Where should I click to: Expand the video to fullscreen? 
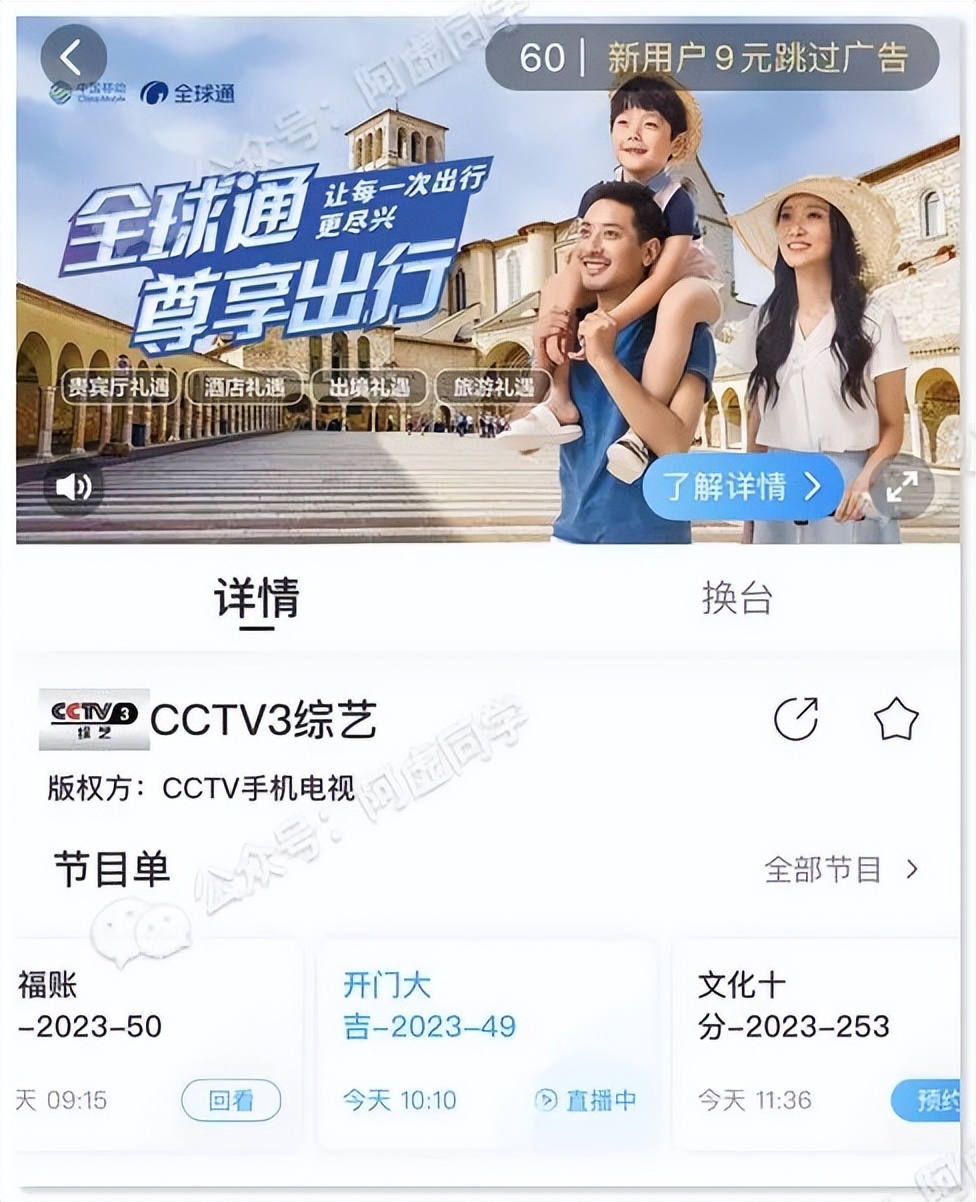pos(901,487)
